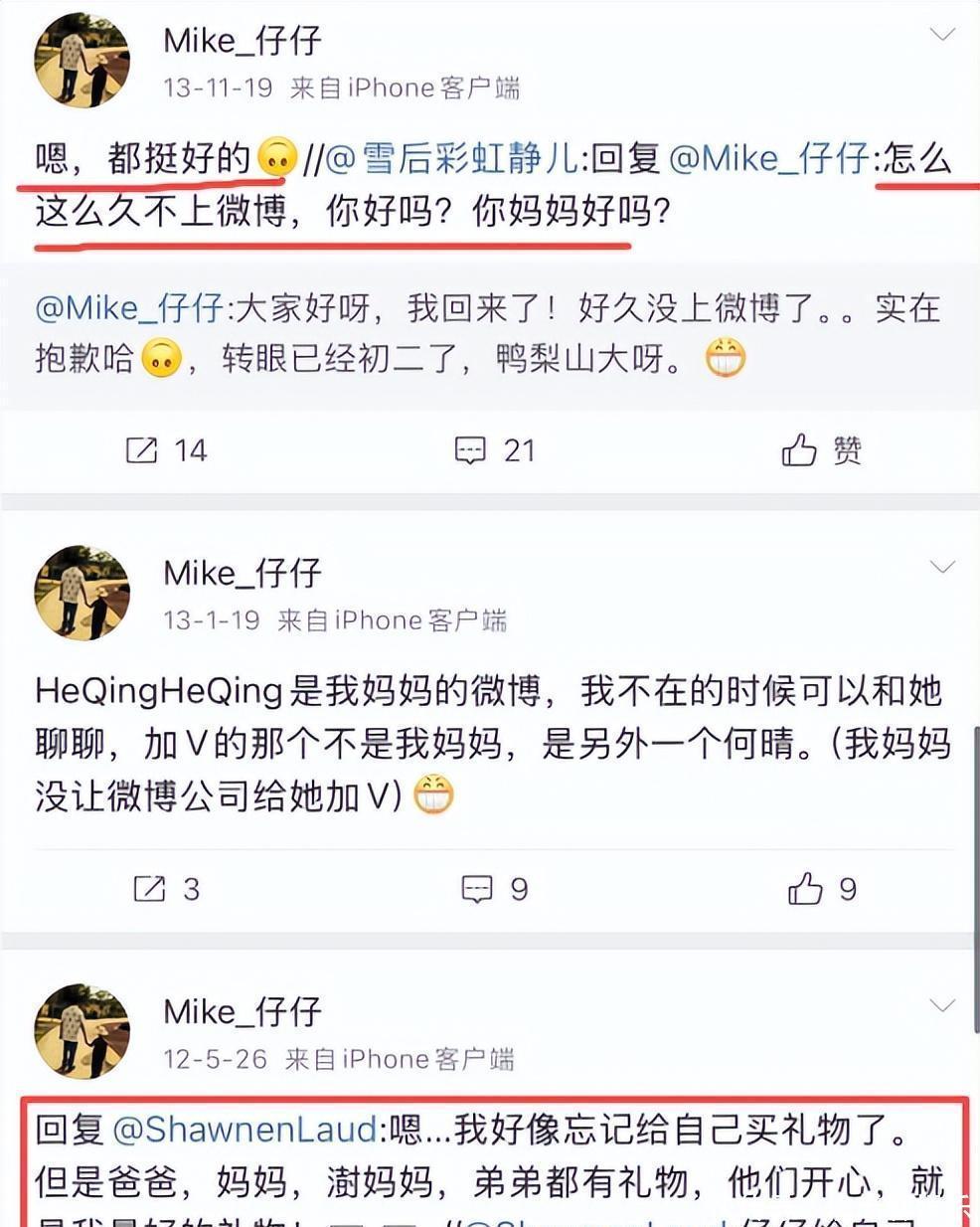Screen dimensions: 980x1227
Task: Like the HeQingHeQing post with 9 likes
Action: pyautogui.click(x=821, y=888)
